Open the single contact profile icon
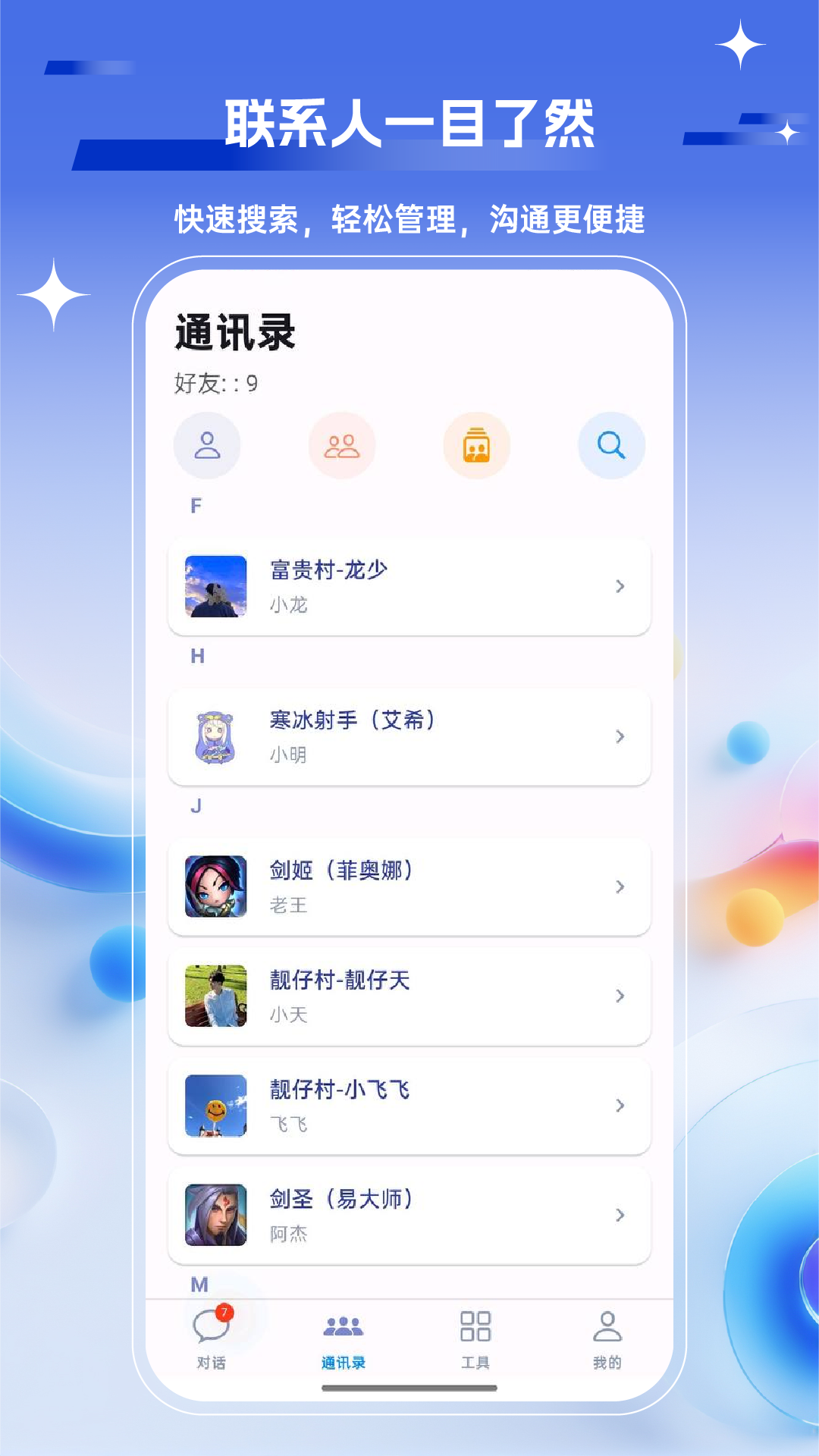This screenshot has height=1456, width=819. coord(208,446)
